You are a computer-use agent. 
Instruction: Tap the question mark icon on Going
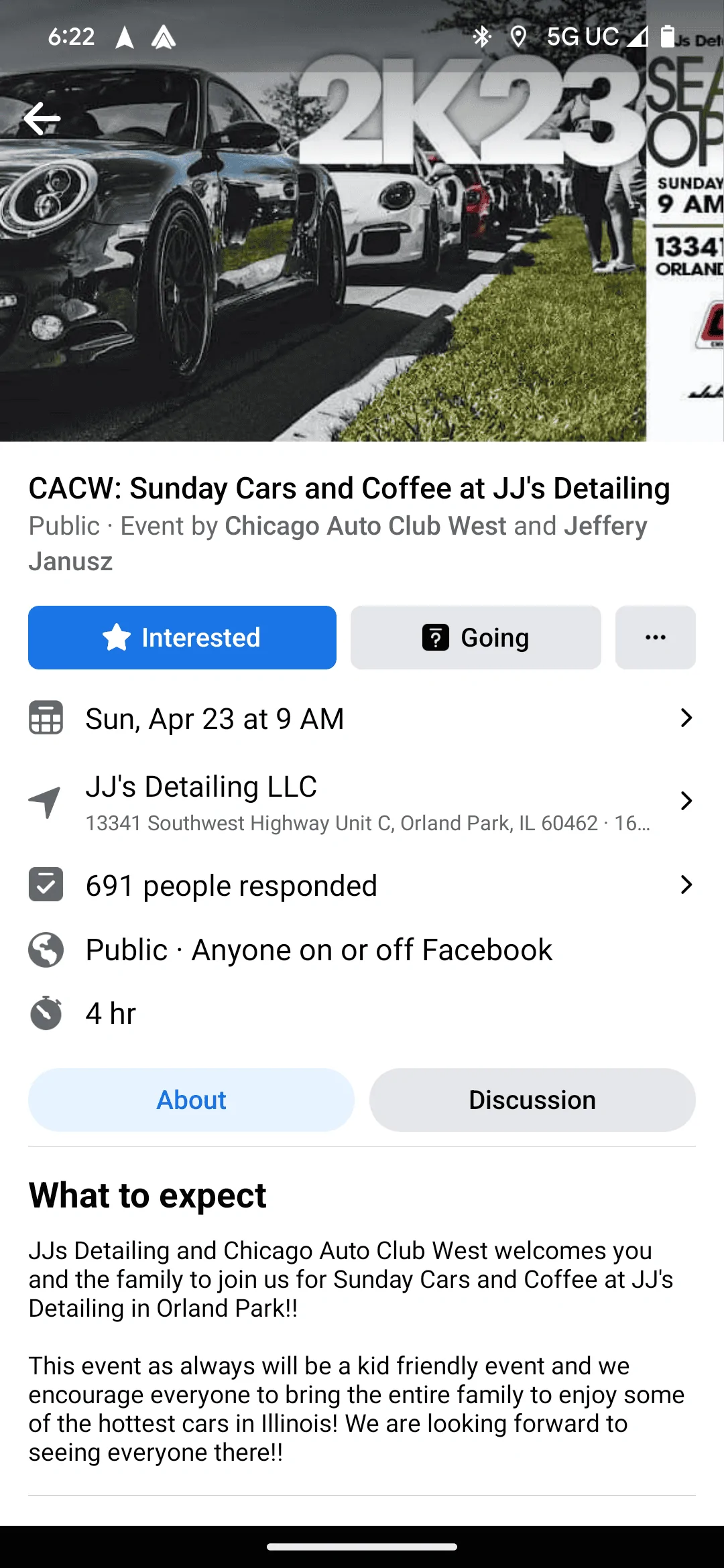coord(436,637)
